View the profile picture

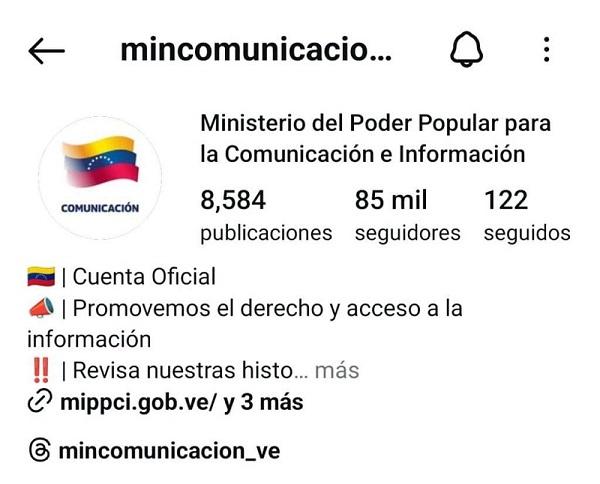pos(100,176)
